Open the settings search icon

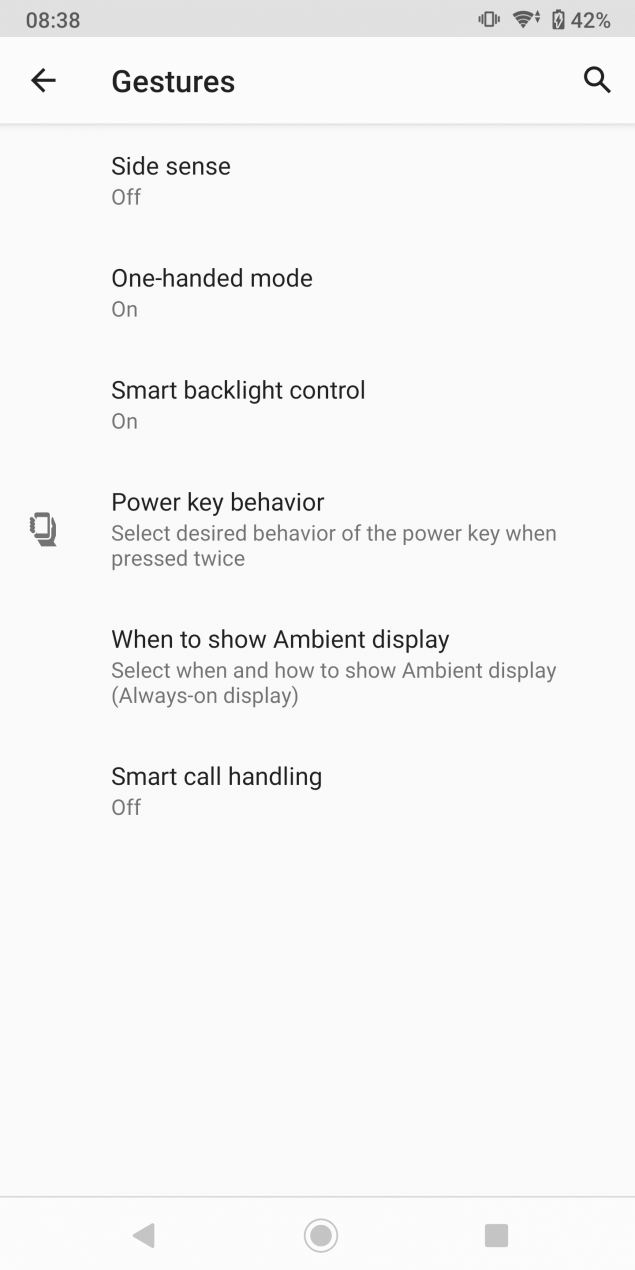pyautogui.click(x=597, y=81)
